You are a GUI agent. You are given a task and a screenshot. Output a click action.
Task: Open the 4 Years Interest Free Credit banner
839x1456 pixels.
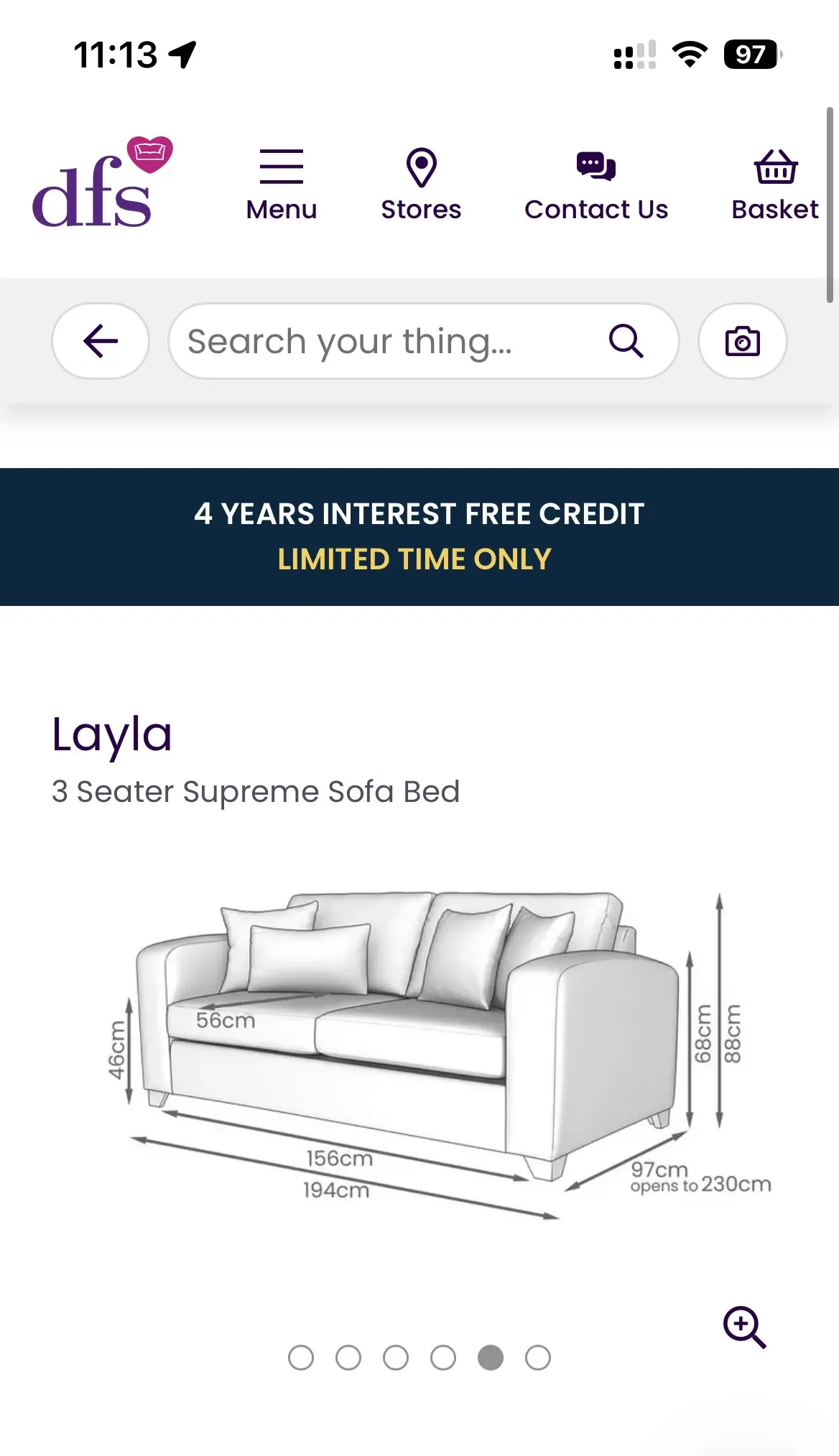pyautogui.click(x=419, y=536)
